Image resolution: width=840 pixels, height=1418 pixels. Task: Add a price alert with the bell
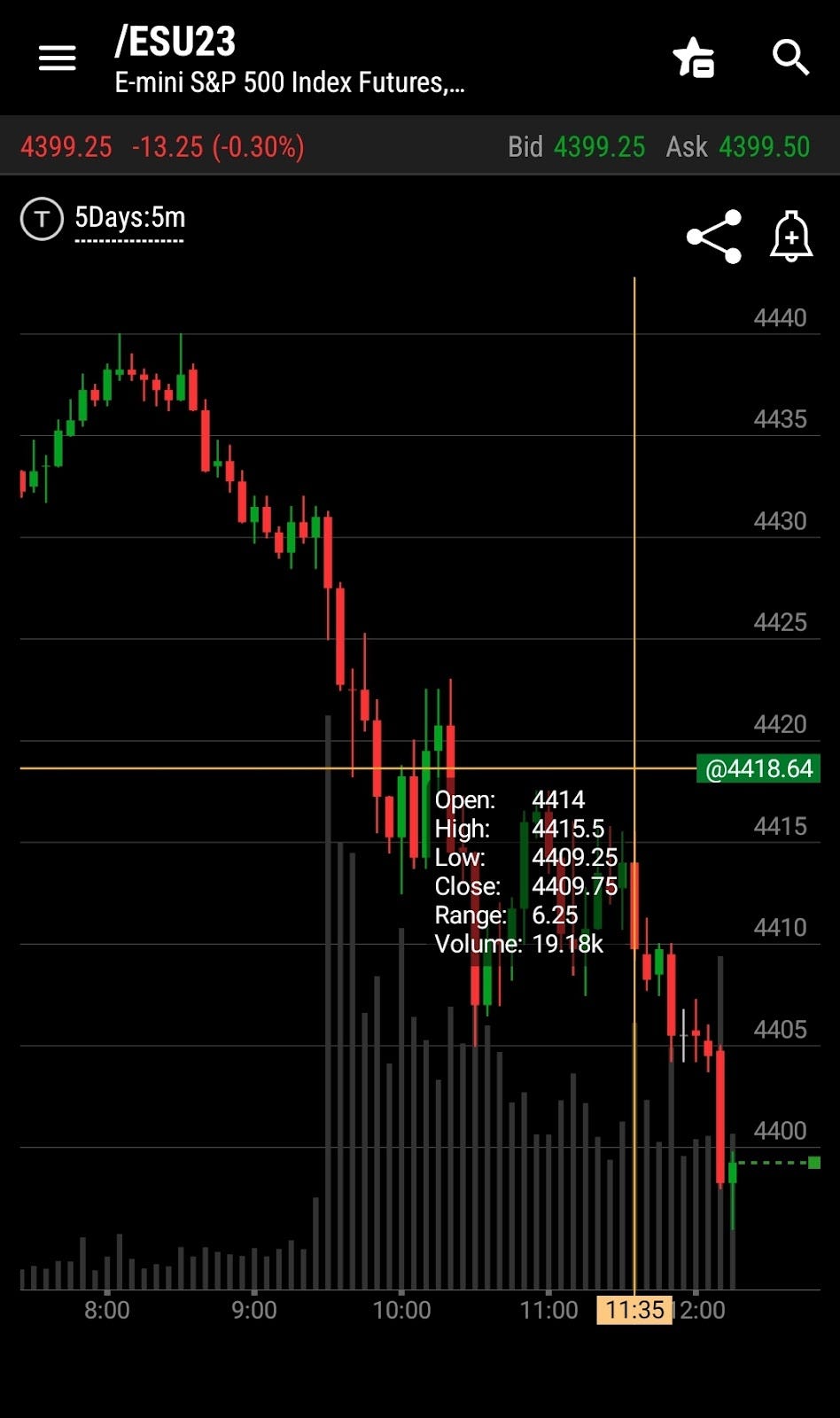click(791, 237)
